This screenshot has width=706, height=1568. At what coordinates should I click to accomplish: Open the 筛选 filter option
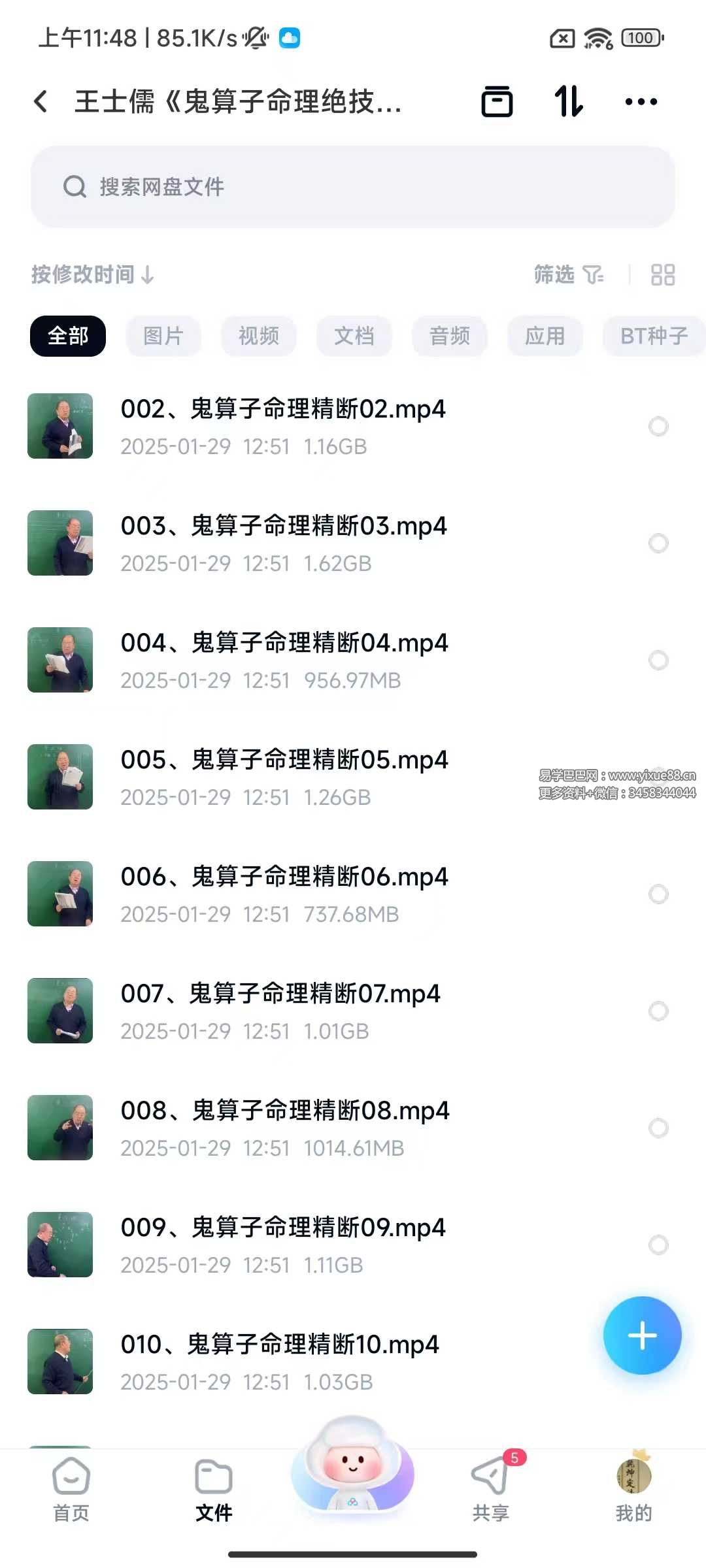click(568, 274)
